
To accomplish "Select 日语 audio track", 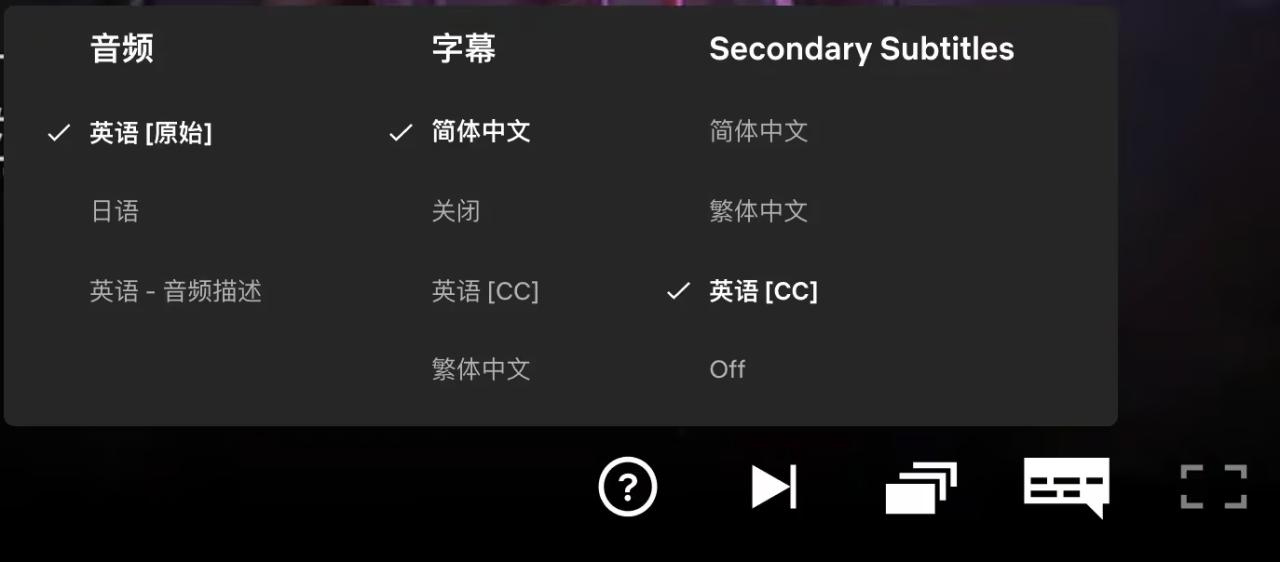I will tap(115, 212).
